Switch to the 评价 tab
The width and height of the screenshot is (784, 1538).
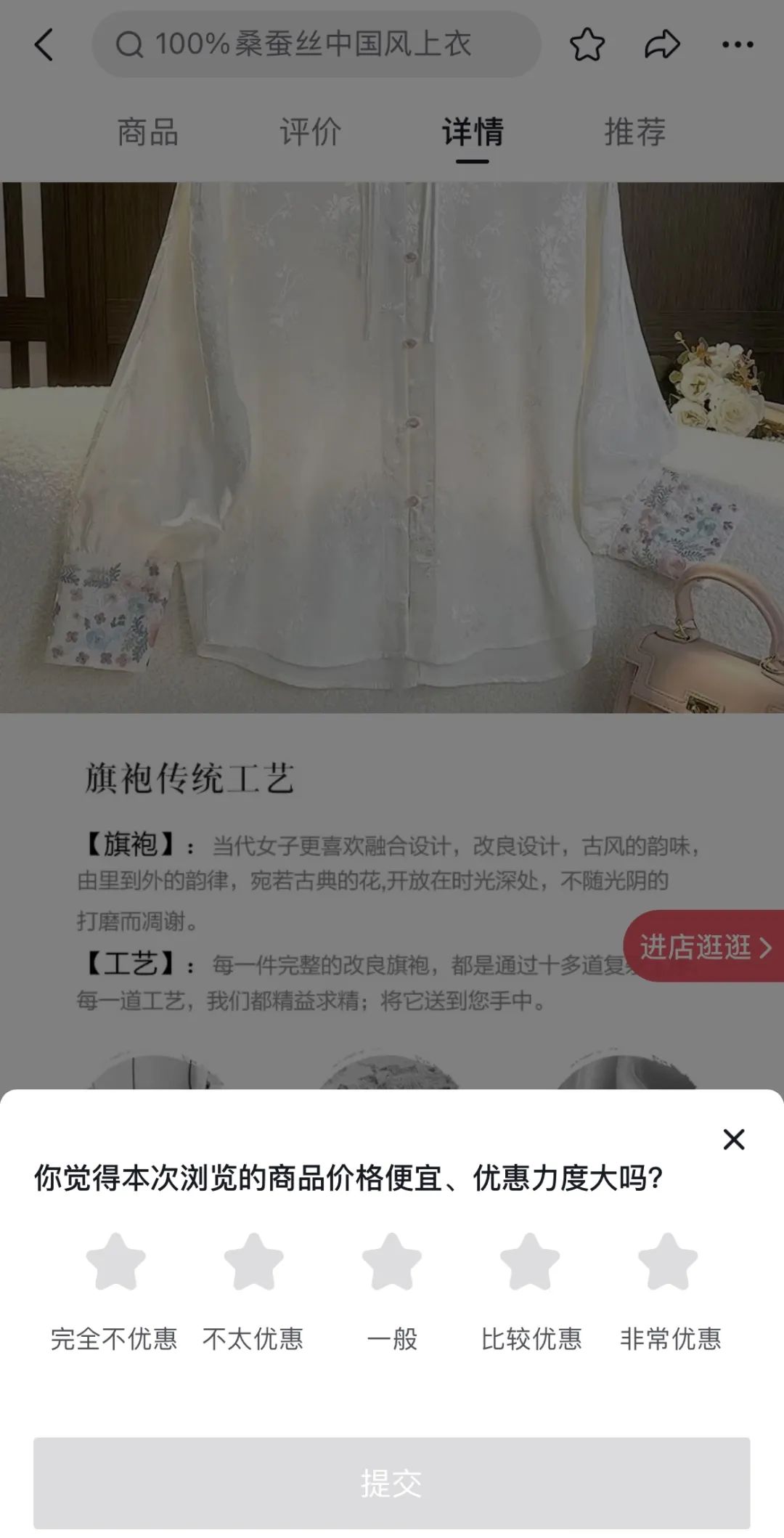[x=310, y=133]
